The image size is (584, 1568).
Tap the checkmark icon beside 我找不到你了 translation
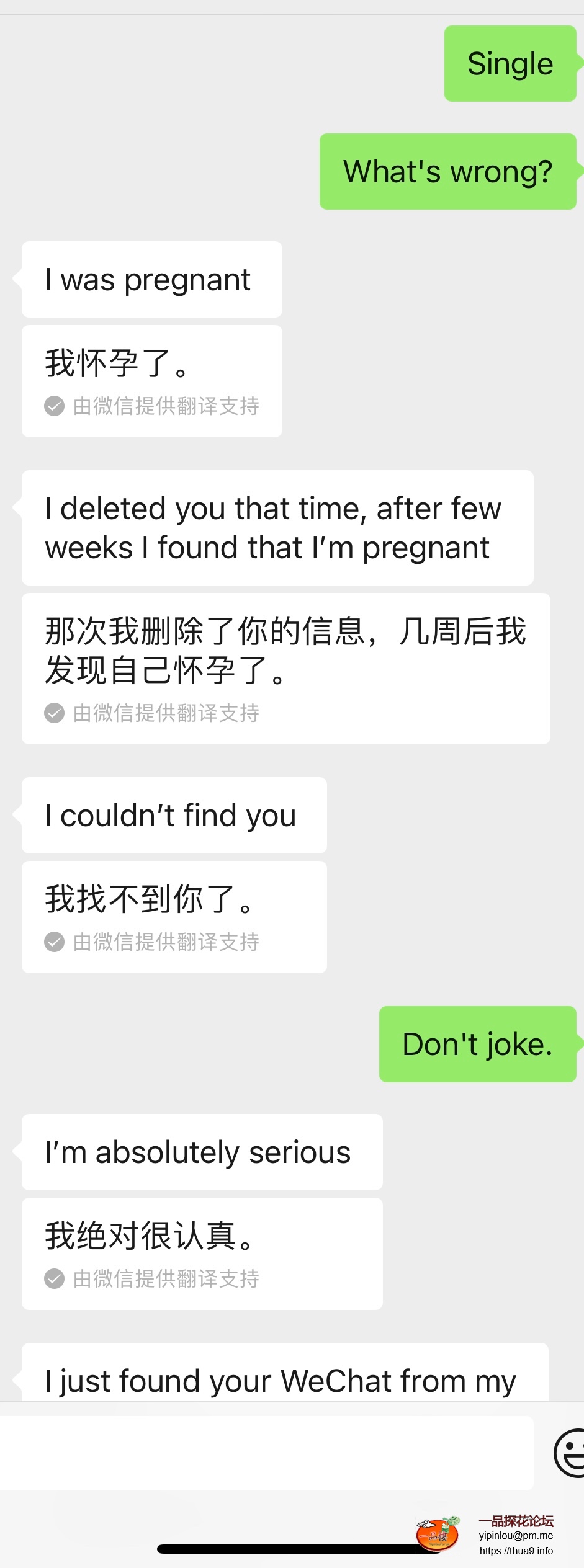(55, 942)
